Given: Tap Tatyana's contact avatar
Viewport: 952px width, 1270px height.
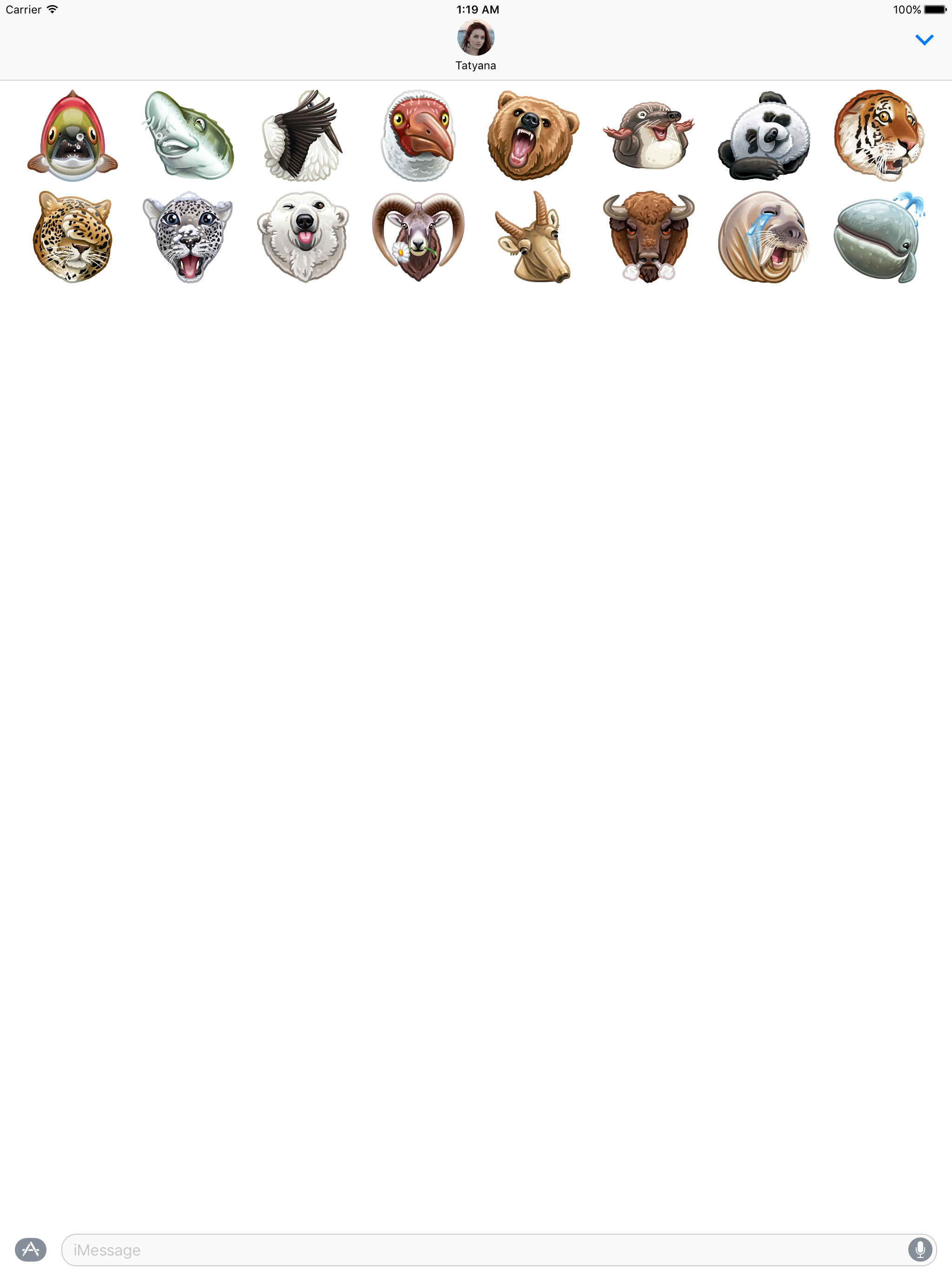Looking at the screenshot, I should coord(476,39).
